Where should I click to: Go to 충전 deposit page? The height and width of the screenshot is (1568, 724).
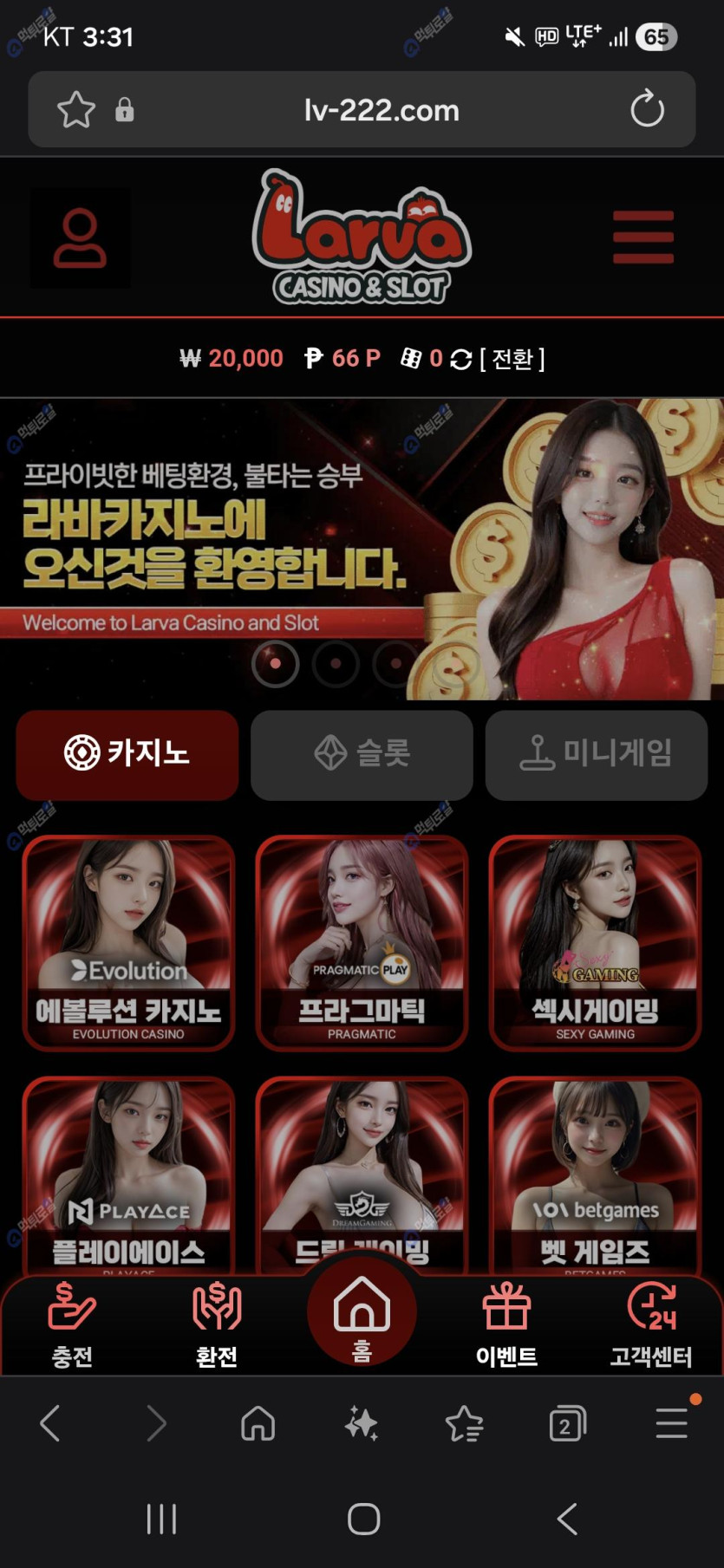pyautogui.click(x=72, y=1324)
